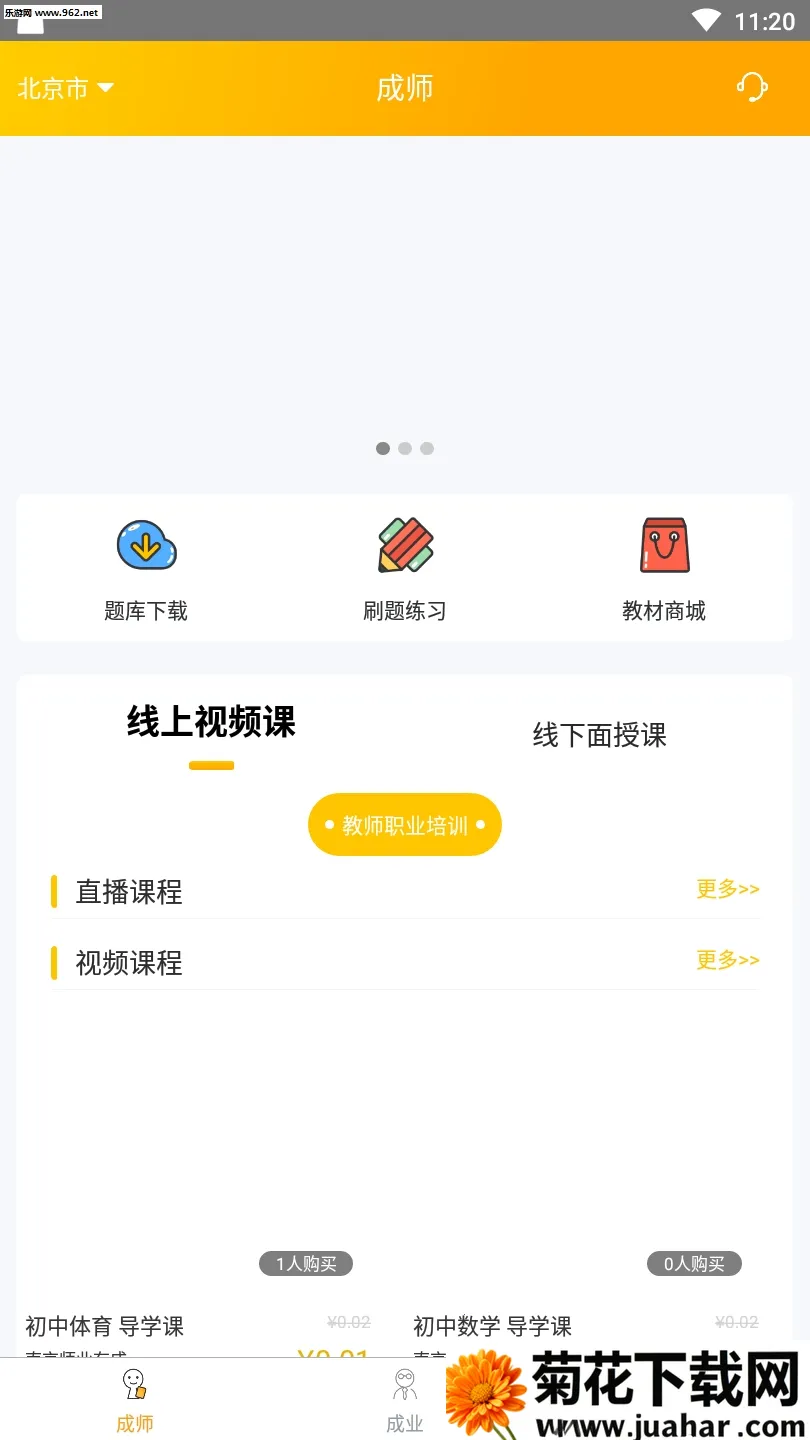Select the 刷题练习 practice icon
Image resolution: width=810 pixels, height=1440 pixels.
[404, 567]
